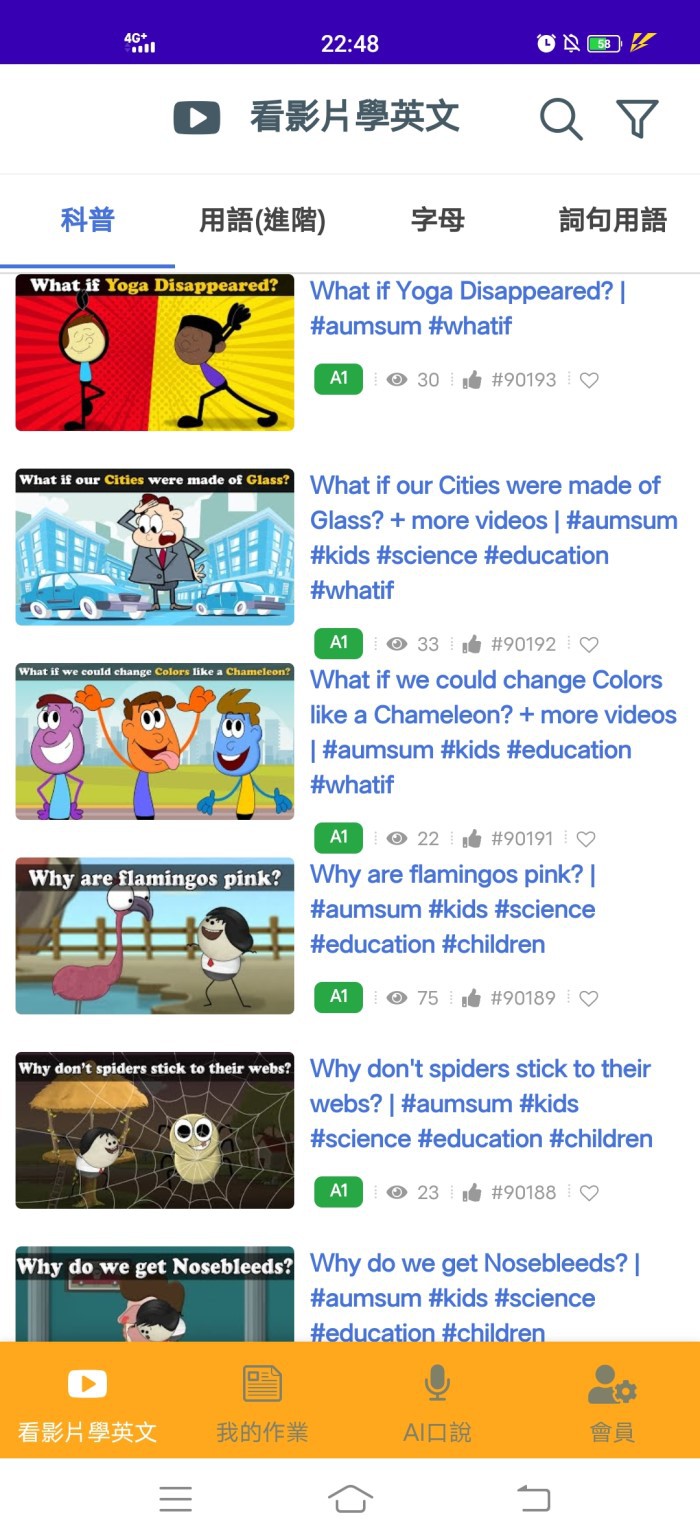Select the 科普 tab
700x1540 pixels.
(88, 220)
